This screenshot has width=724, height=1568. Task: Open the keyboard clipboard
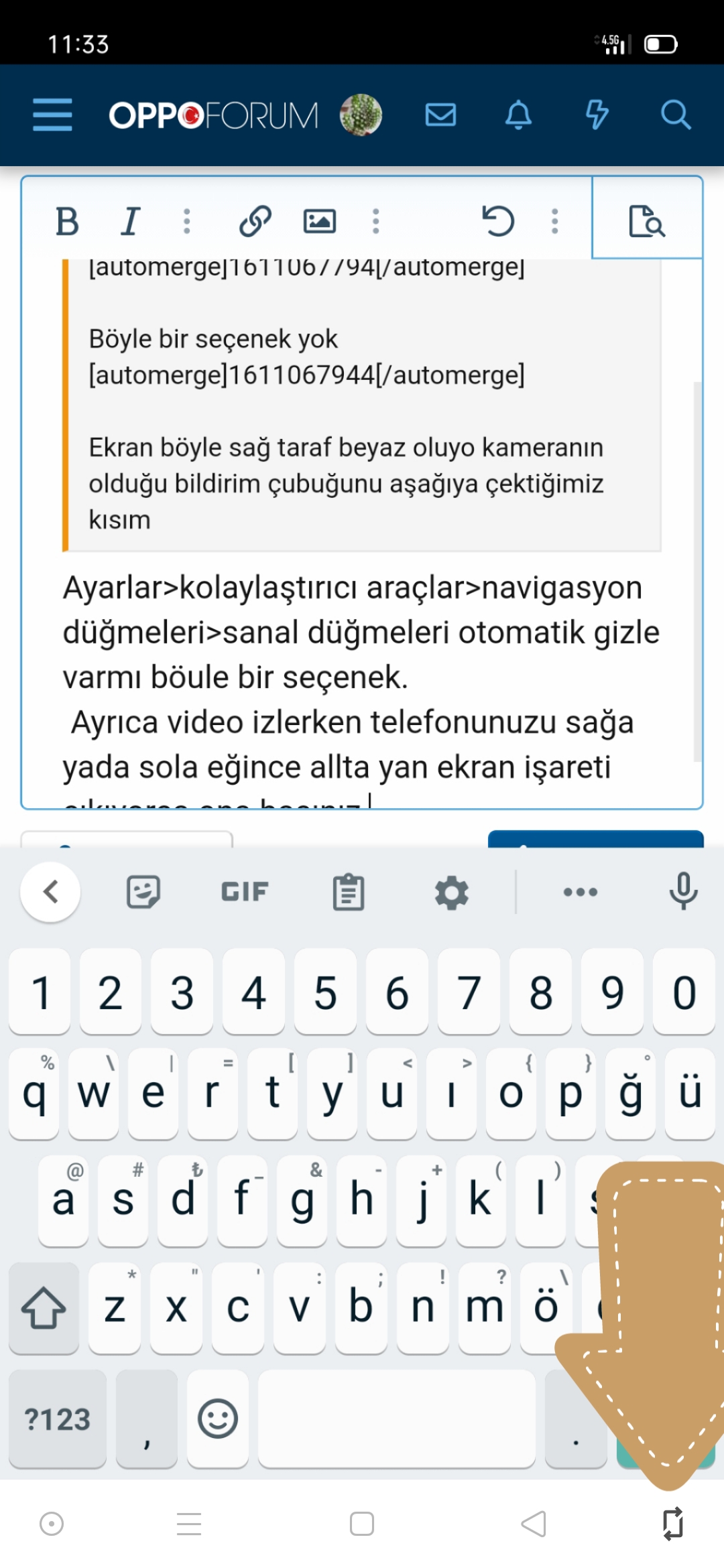tap(349, 892)
